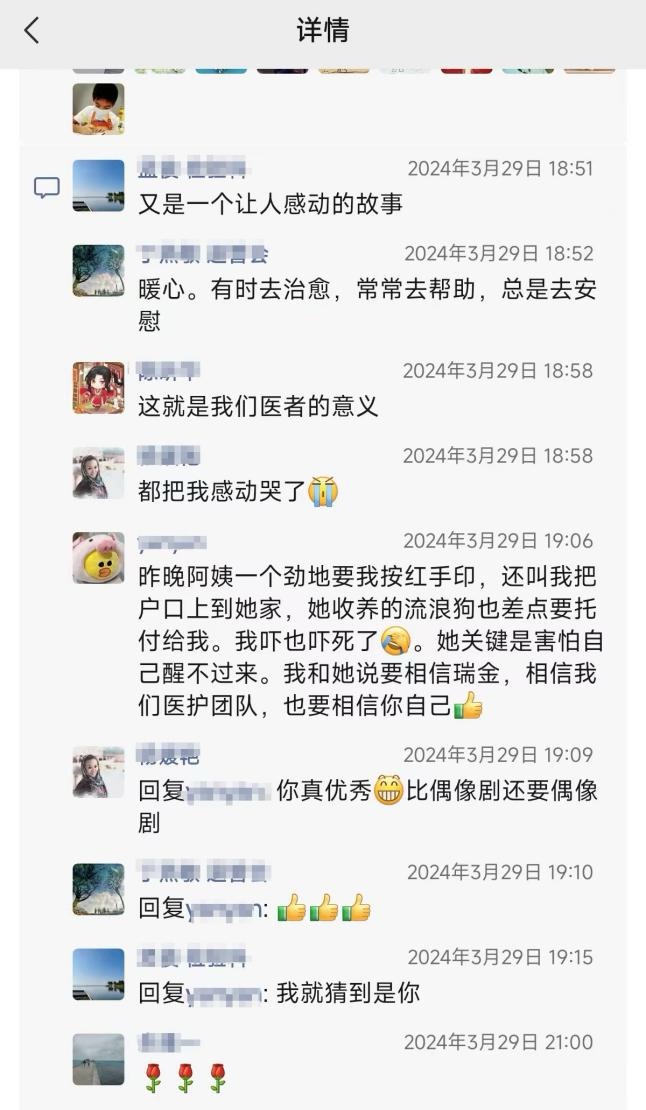Open avatar of the commenter at 18:51
The width and height of the screenshot is (646, 1110).
[98, 185]
